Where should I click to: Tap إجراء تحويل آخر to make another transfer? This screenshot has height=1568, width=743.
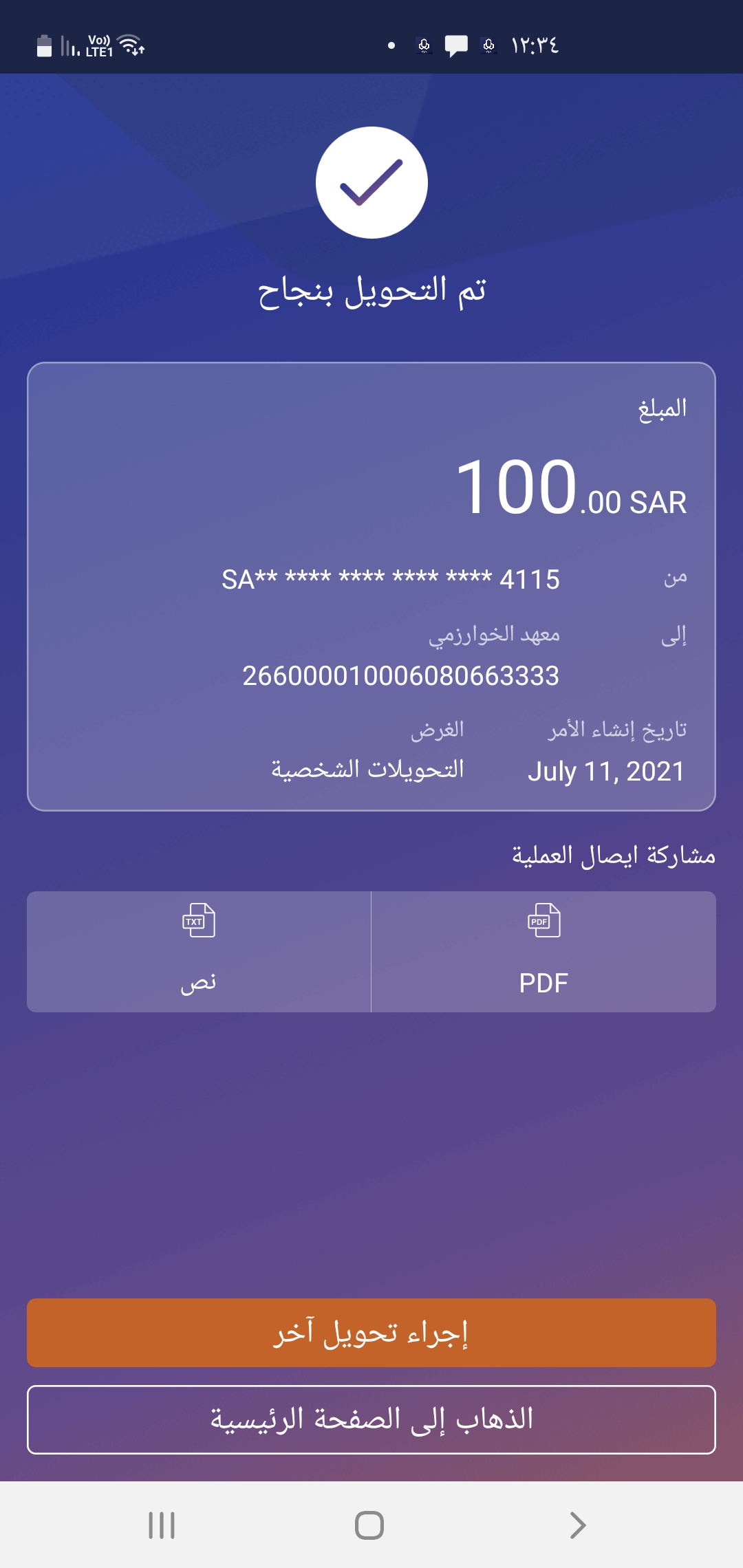[x=371, y=1333]
